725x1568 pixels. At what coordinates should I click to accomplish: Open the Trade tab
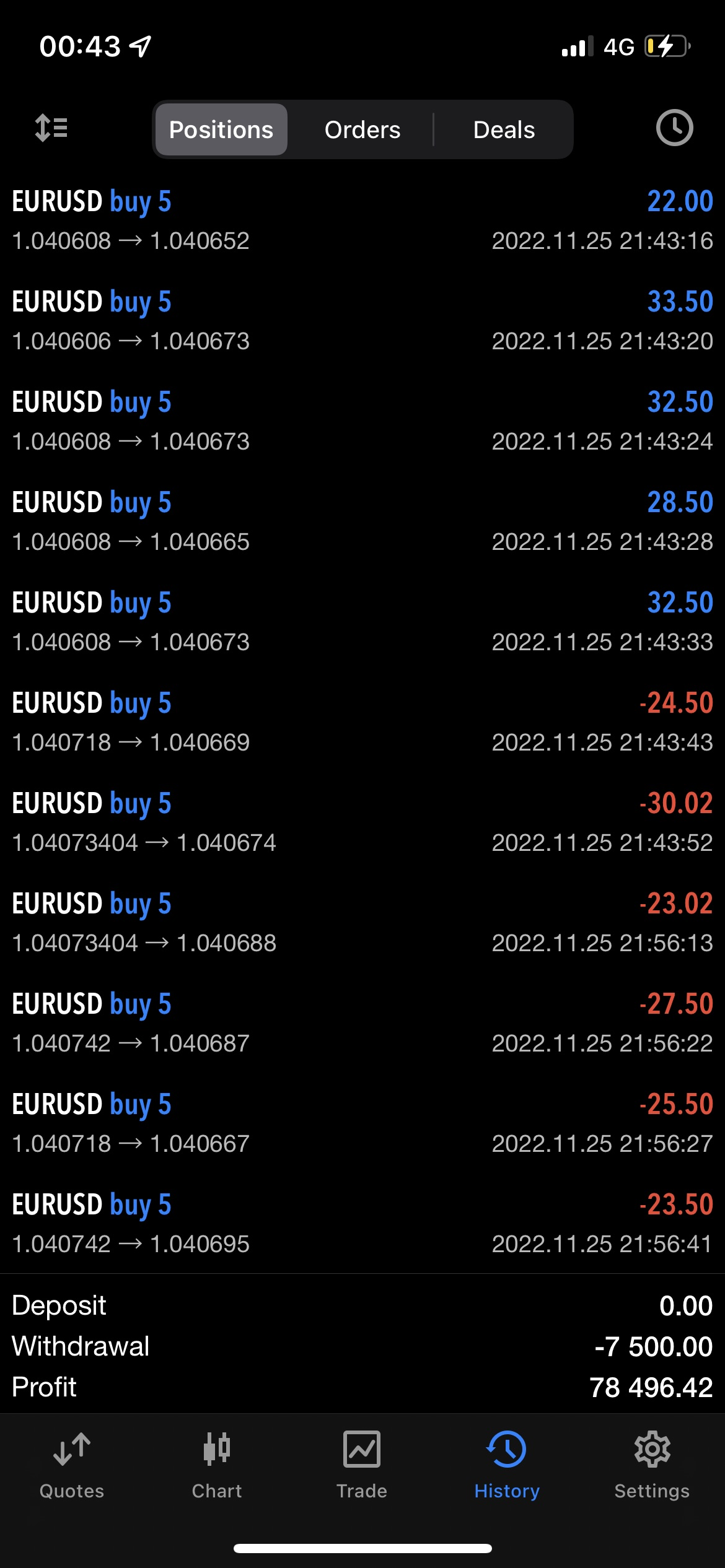coord(362,1465)
